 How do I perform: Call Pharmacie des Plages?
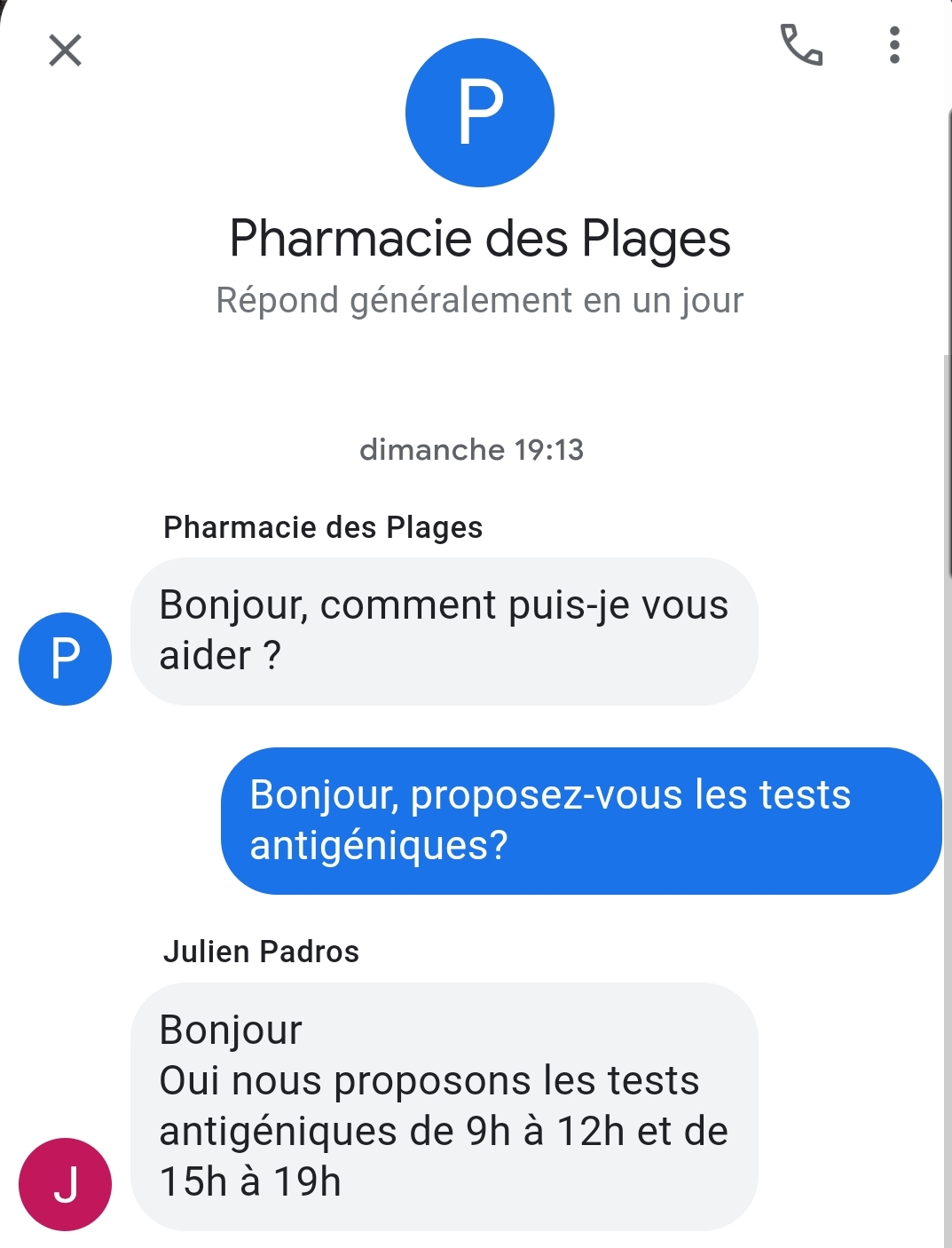(x=801, y=45)
